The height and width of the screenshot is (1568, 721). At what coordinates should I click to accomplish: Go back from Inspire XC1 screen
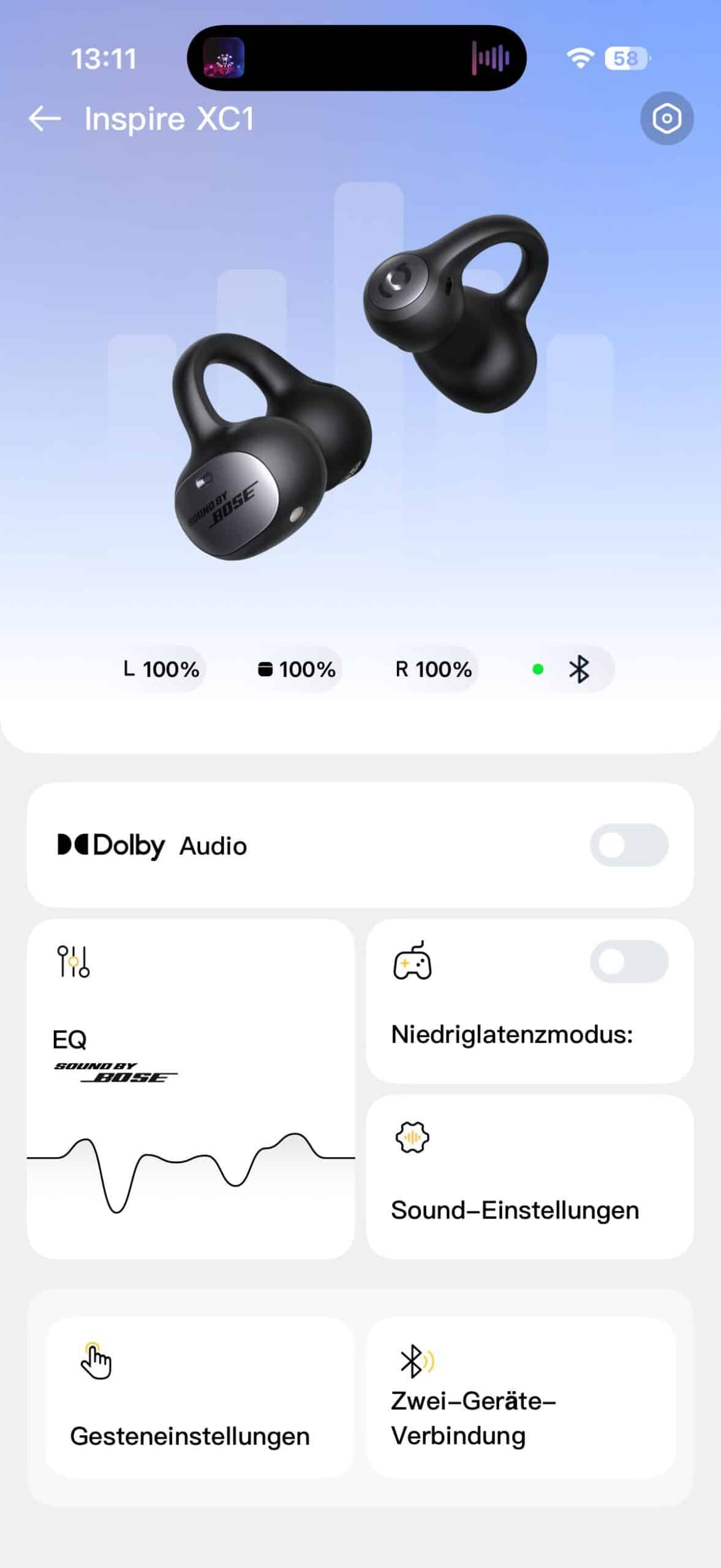(x=45, y=118)
